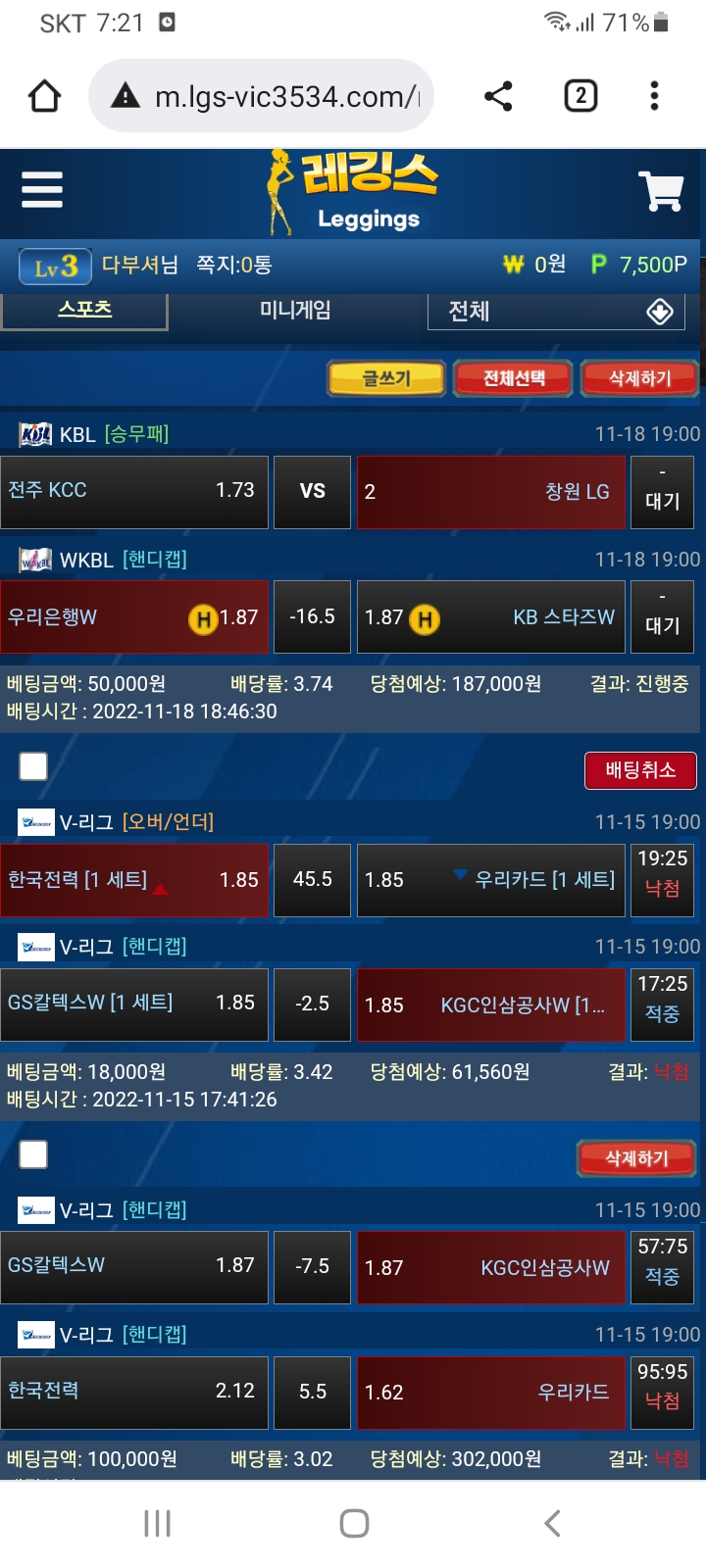The width and height of the screenshot is (706, 1568).
Task: Switch to the 스포츠 tab
Action: [84, 311]
